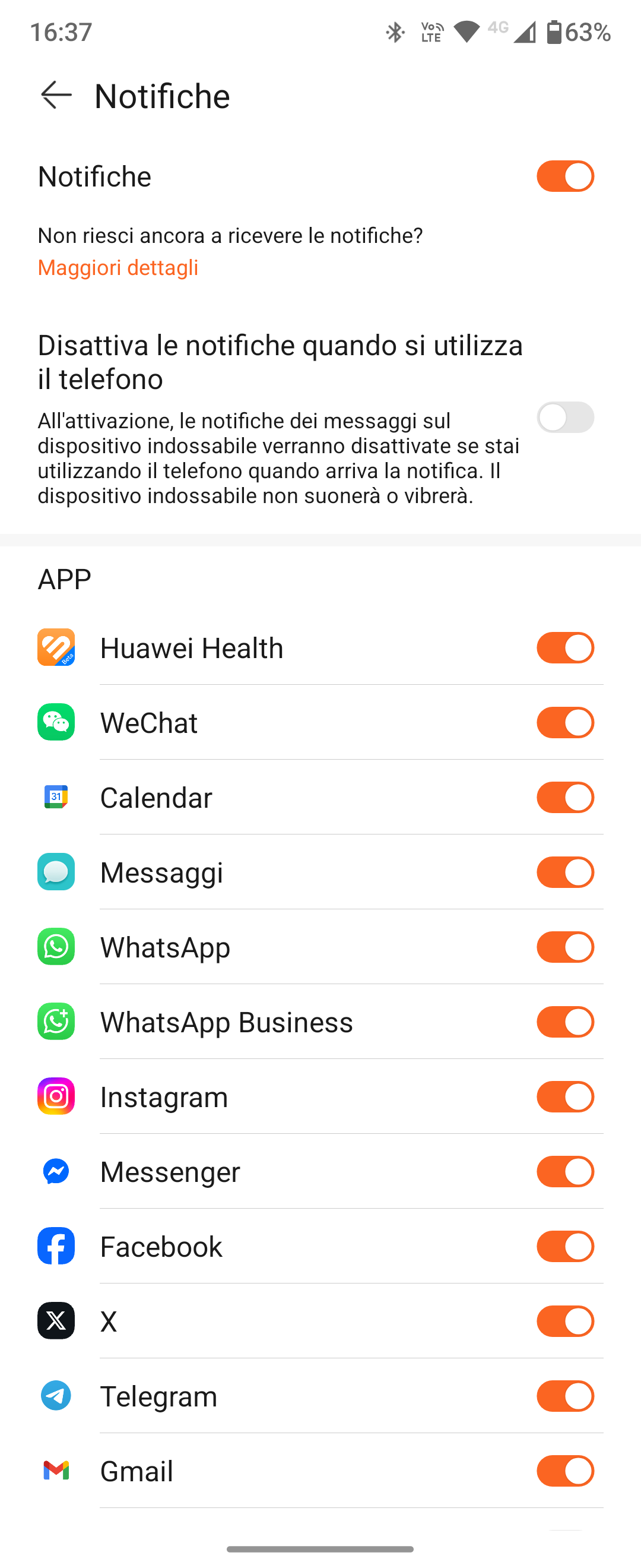641x1568 pixels.
Task: Switch off Telegram notifications
Action: [x=564, y=1396]
